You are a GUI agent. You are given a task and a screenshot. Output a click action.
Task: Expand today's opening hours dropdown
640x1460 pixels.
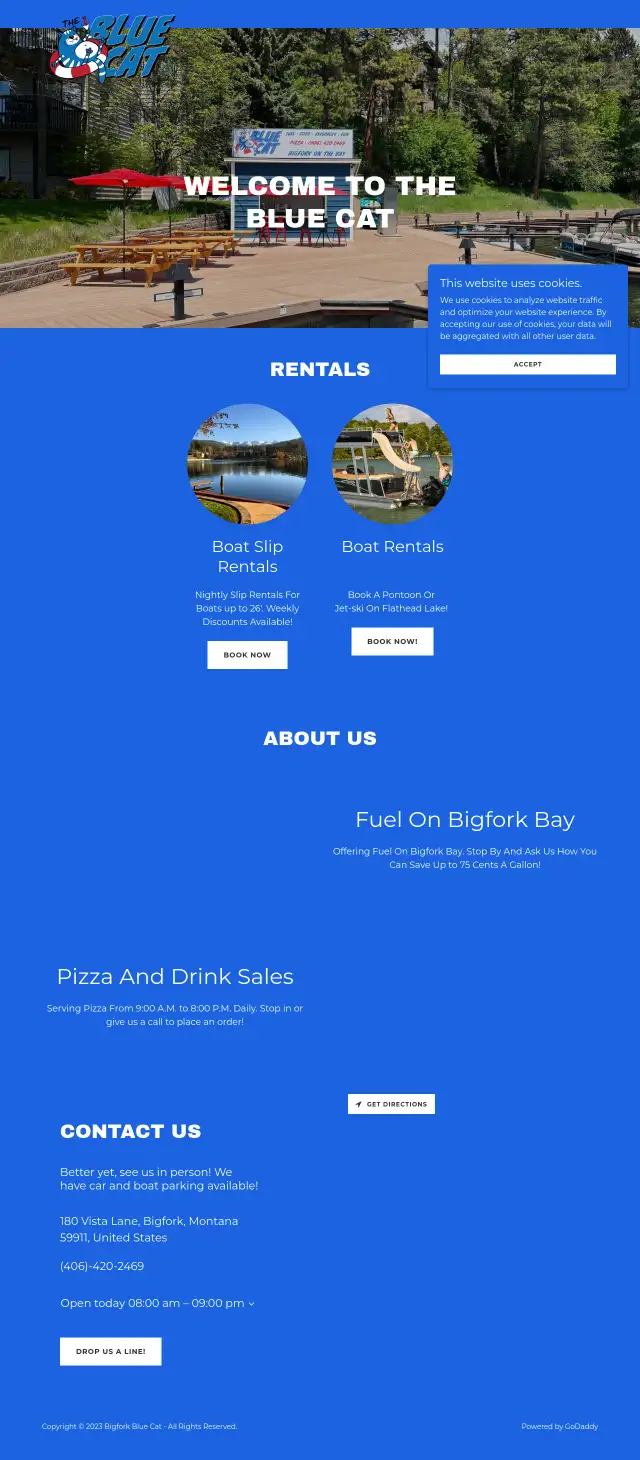157,1303
